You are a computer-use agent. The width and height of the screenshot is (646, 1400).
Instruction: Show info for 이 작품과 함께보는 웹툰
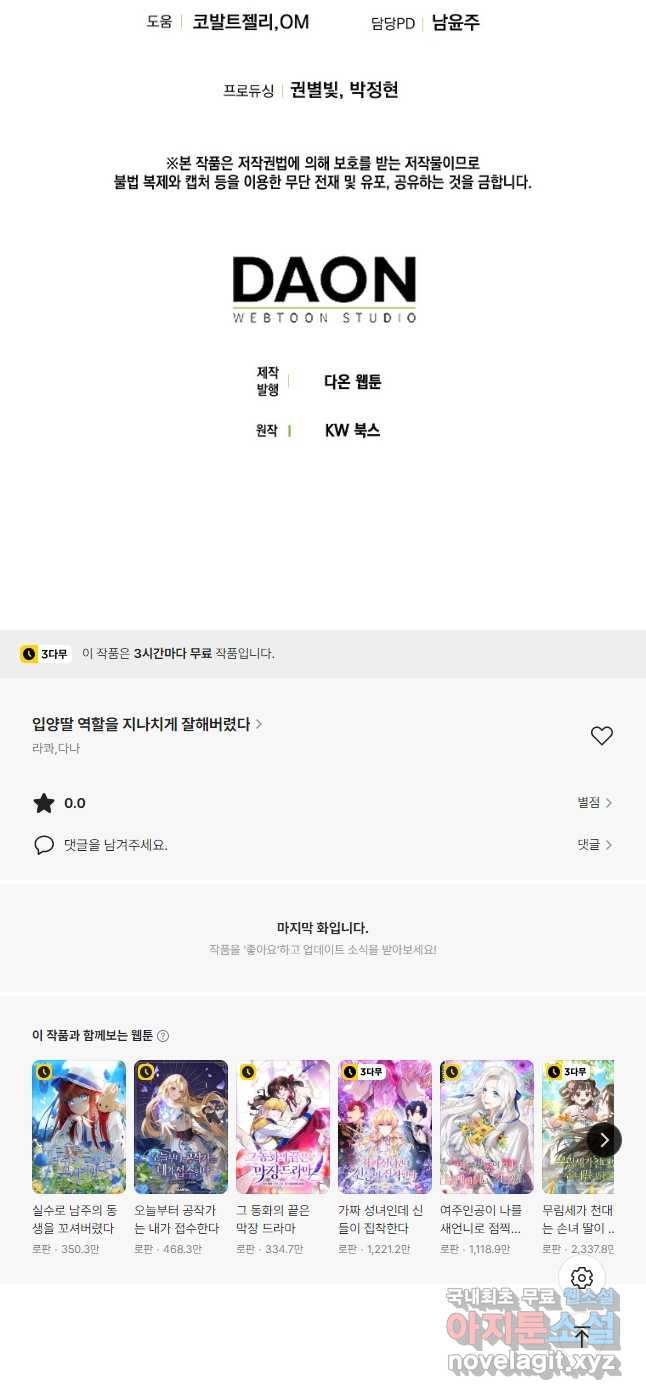[x=163, y=1036]
